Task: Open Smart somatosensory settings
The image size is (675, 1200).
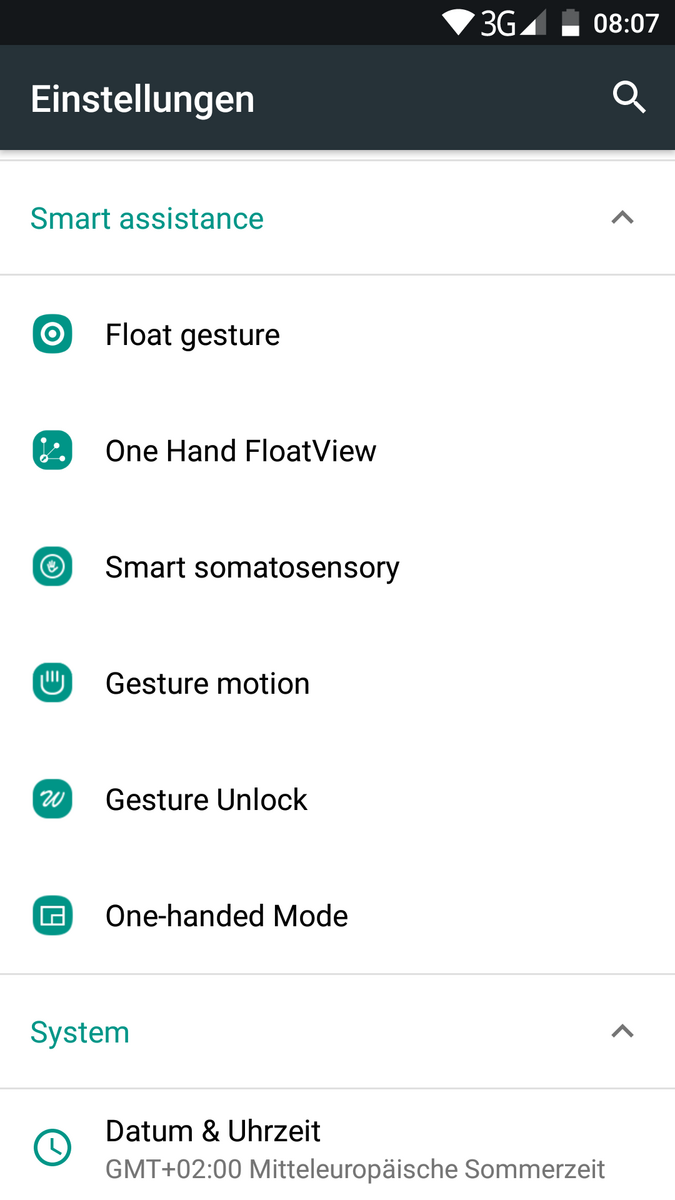Action: click(x=252, y=567)
